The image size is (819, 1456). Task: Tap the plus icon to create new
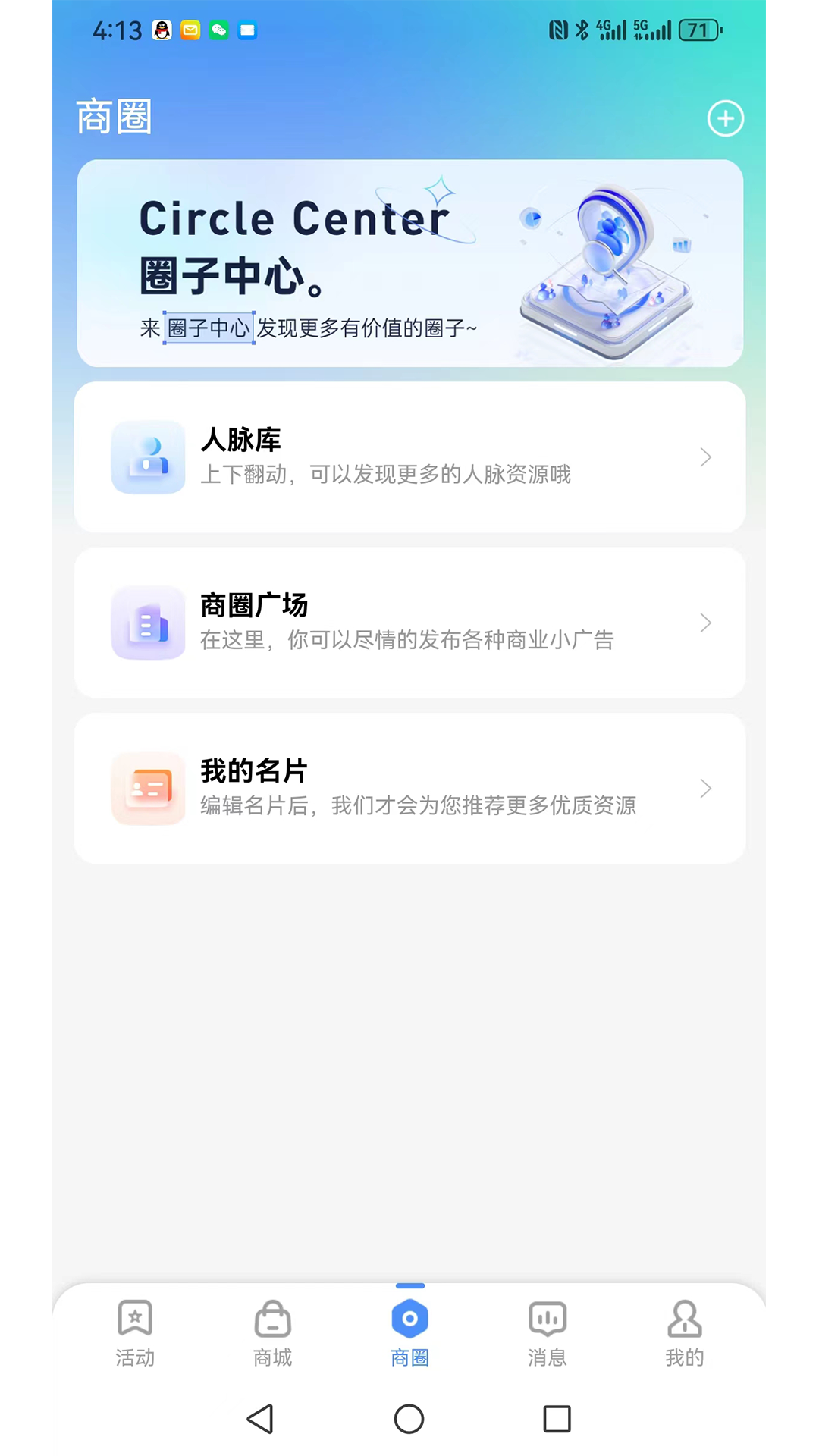725,118
